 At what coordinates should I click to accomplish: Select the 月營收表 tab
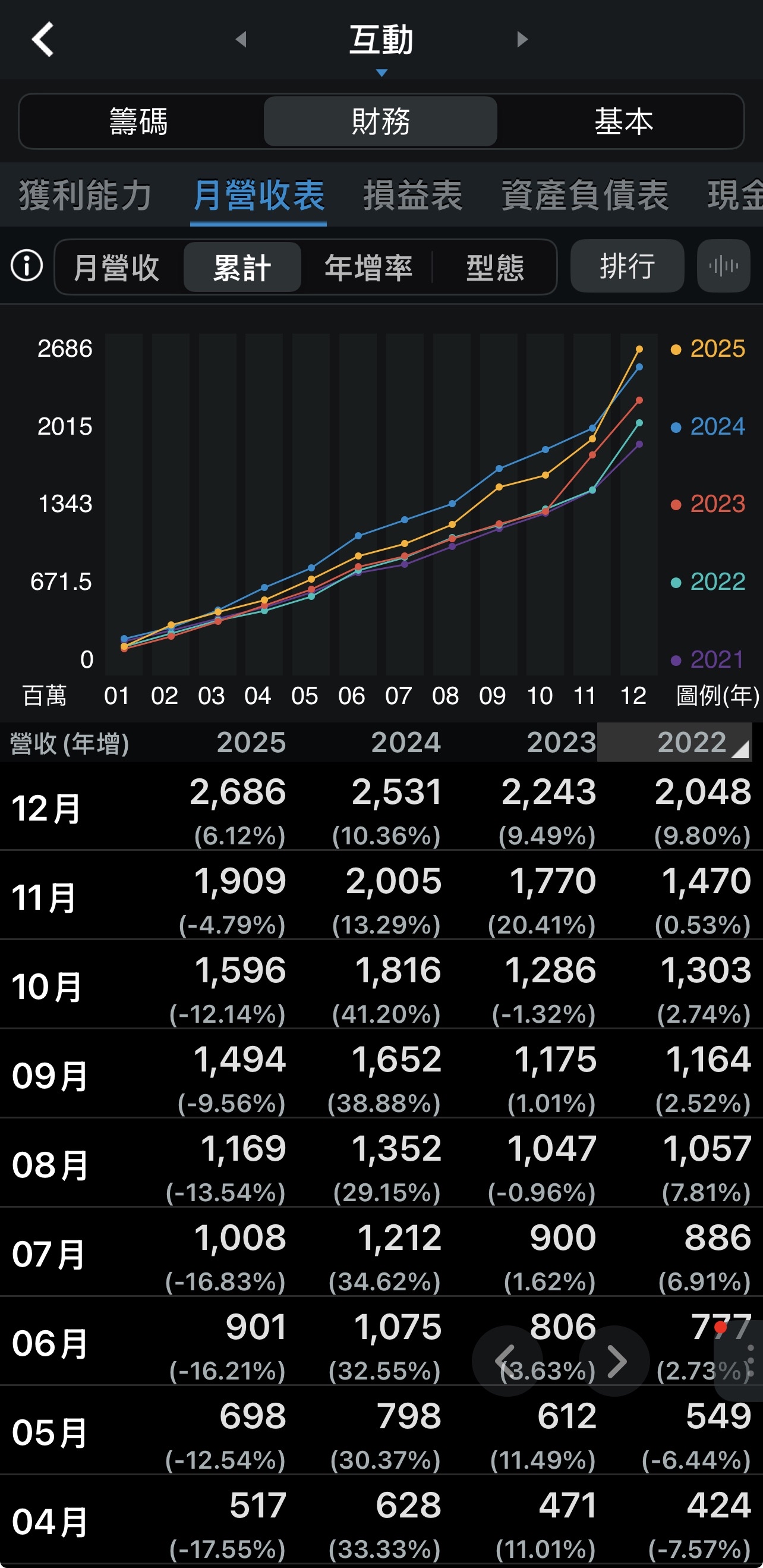258,196
